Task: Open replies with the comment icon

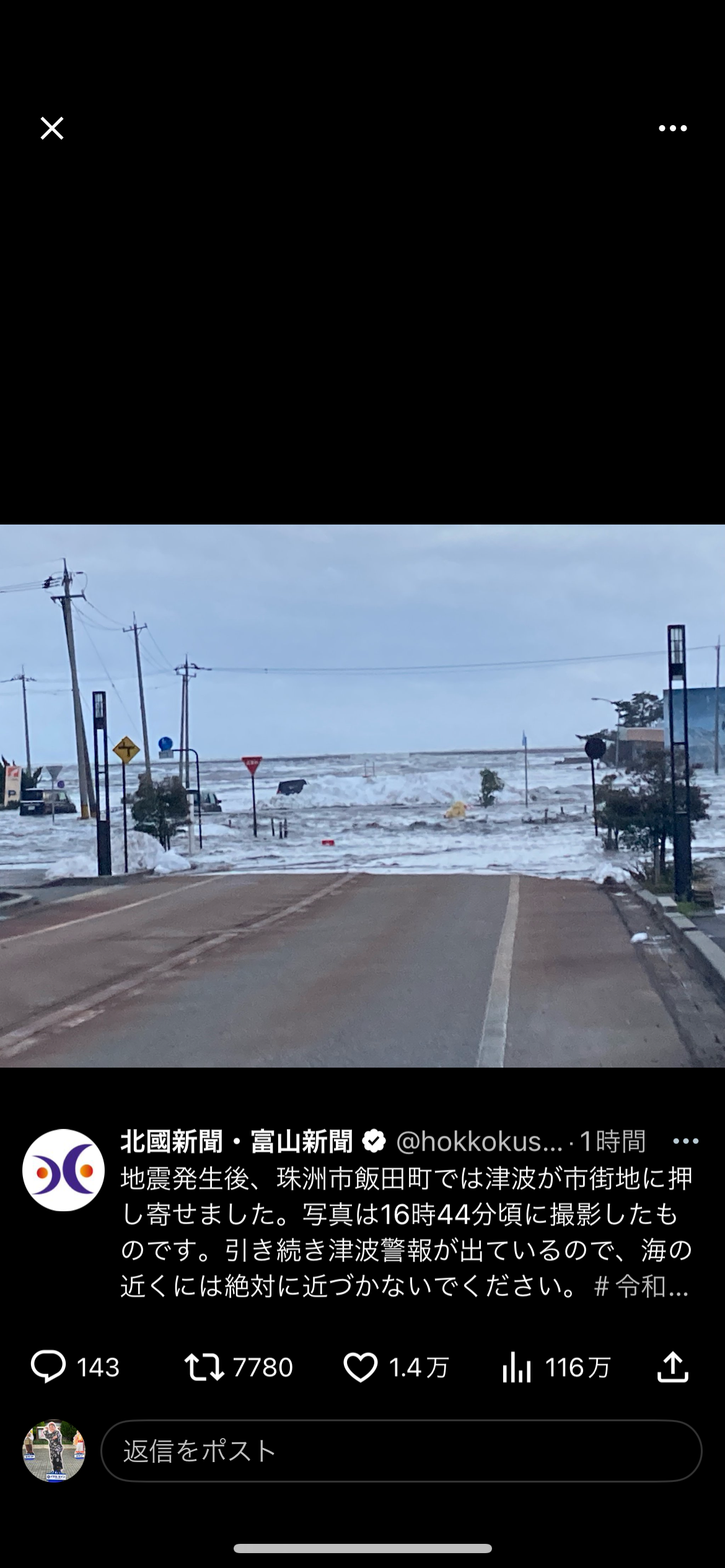Action: click(48, 1367)
